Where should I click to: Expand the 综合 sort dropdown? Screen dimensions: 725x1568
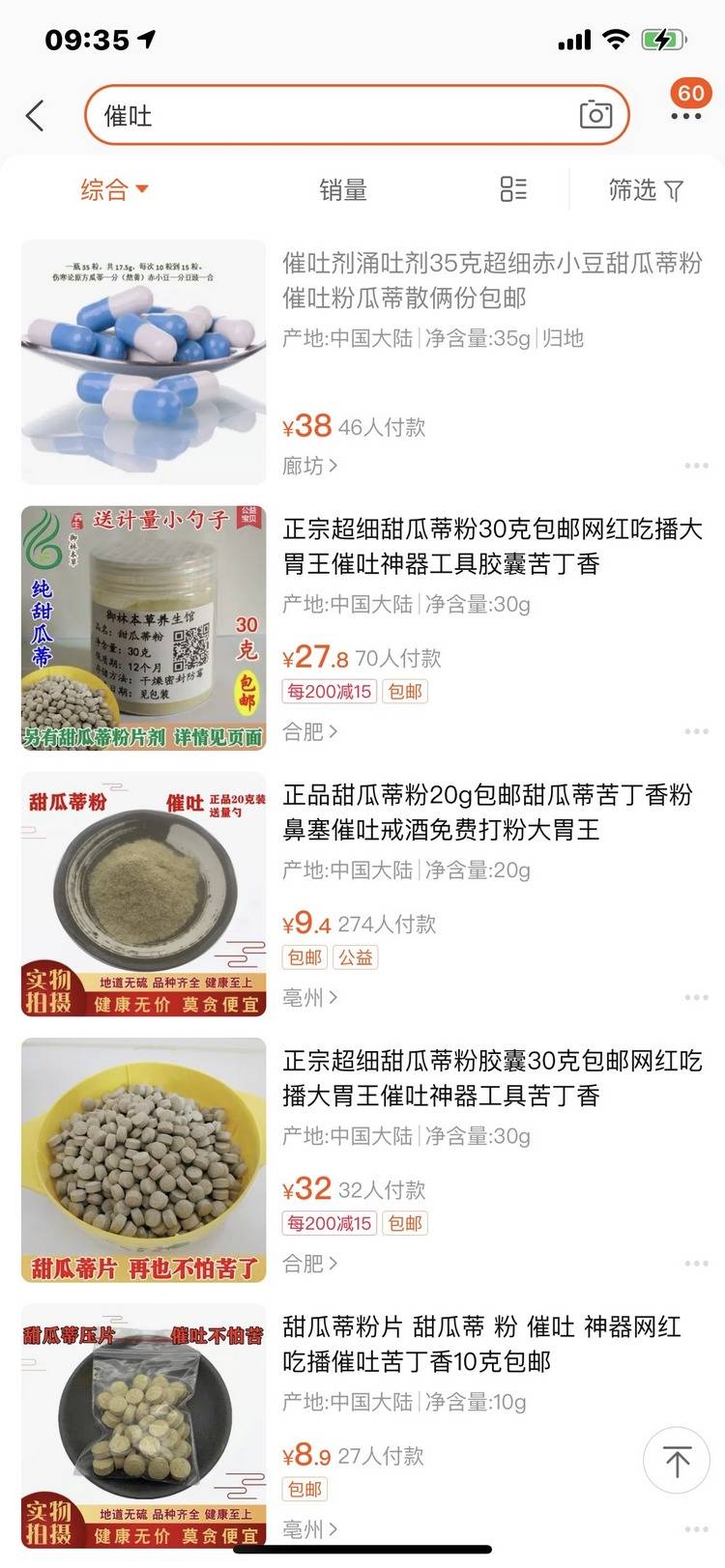pos(113,189)
